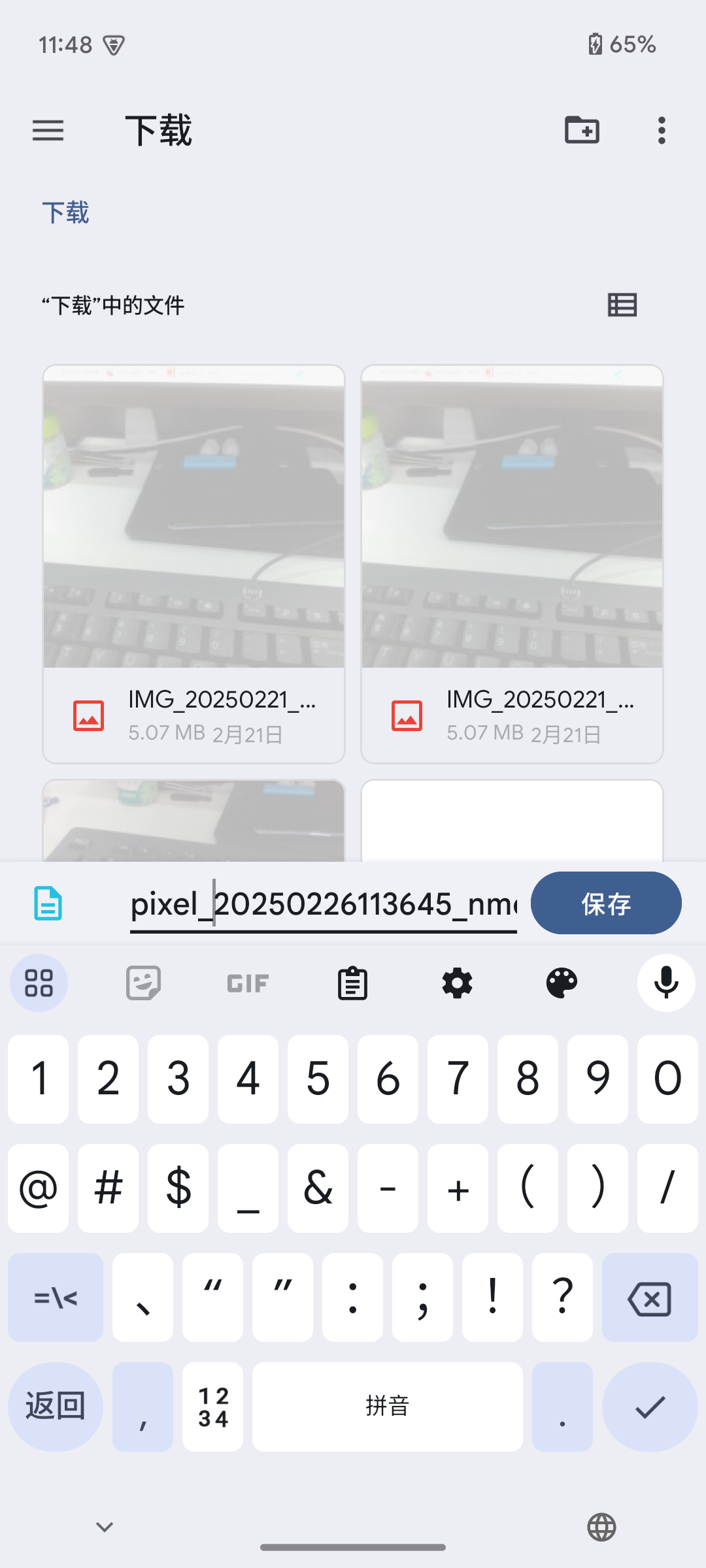Screen dimensions: 706x1568
Task: Delete a character with backspace key
Action: pyautogui.click(x=650, y=1298)
